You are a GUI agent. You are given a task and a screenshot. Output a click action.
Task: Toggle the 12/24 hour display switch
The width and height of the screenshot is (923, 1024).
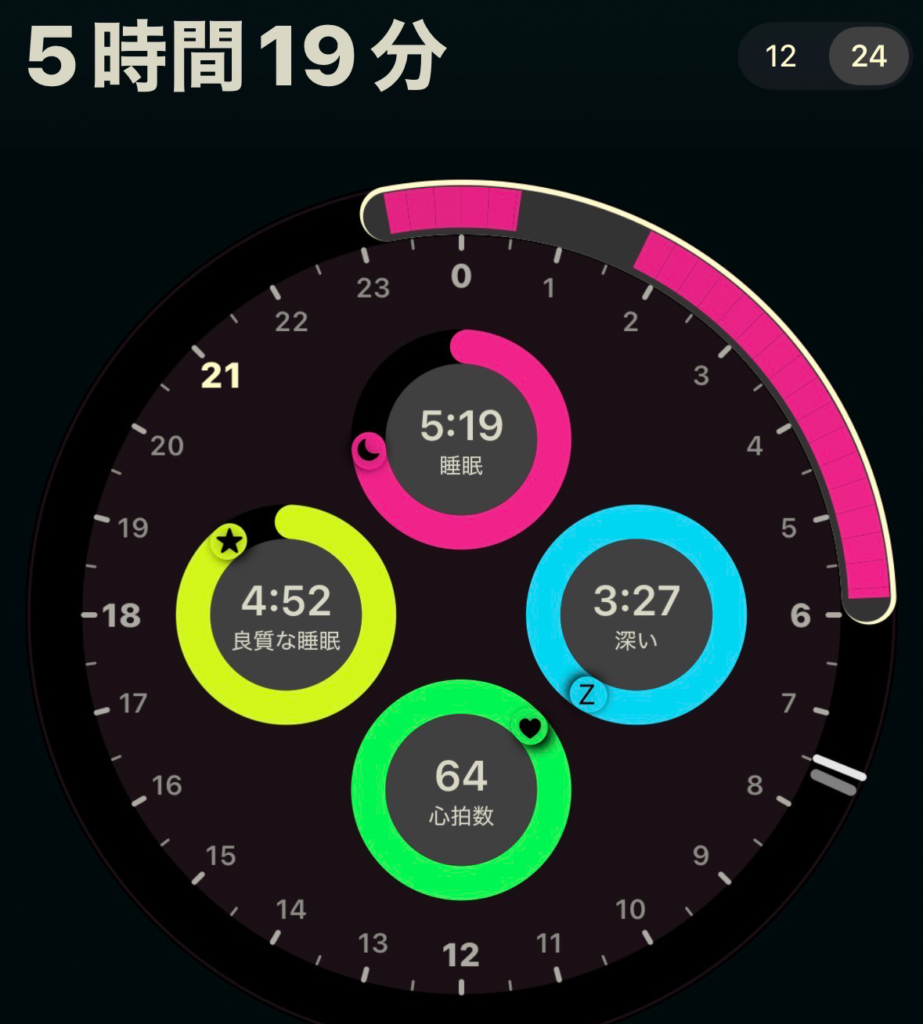click(x=824, y=57)
